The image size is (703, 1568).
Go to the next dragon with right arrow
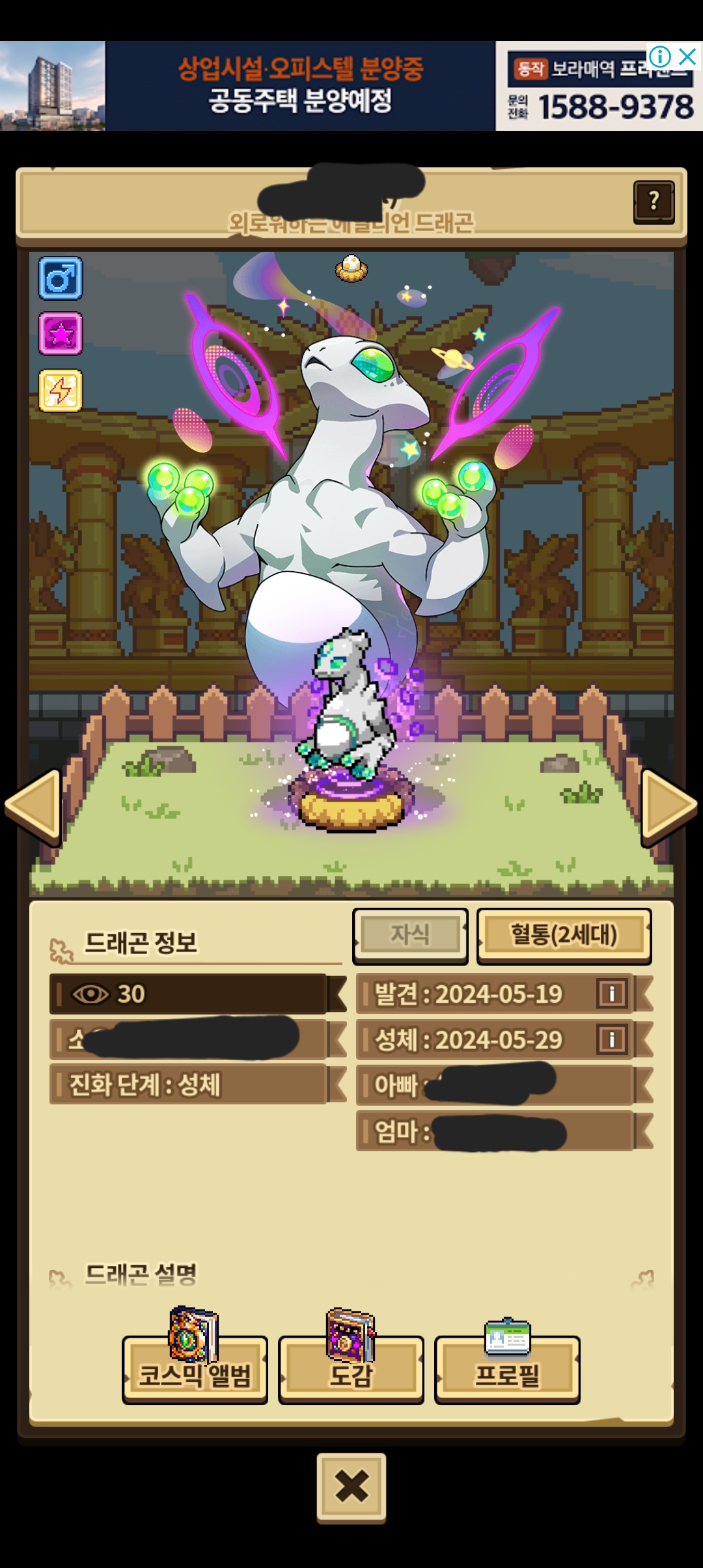669,807
